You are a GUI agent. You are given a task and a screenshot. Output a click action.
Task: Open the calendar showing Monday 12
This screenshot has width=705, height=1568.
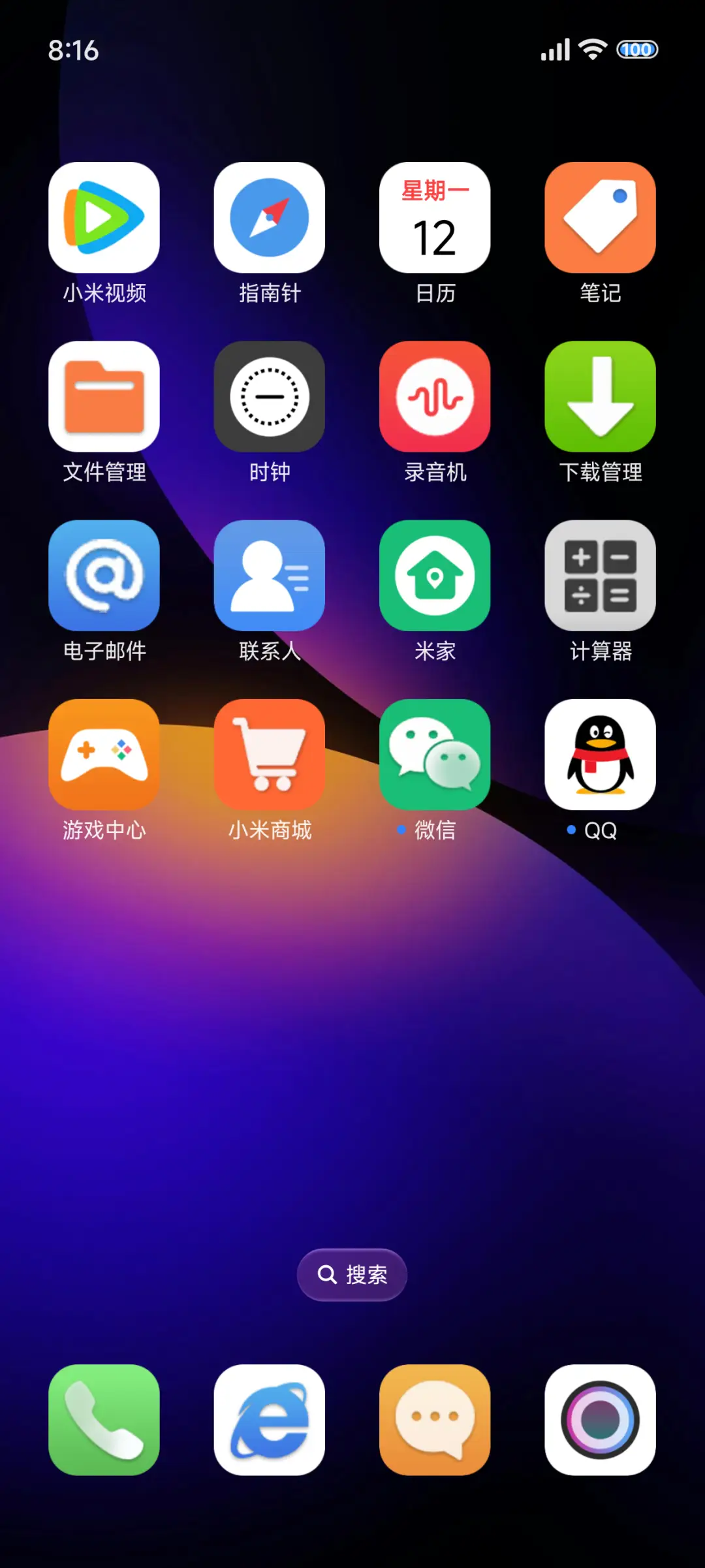coord(435,218)
